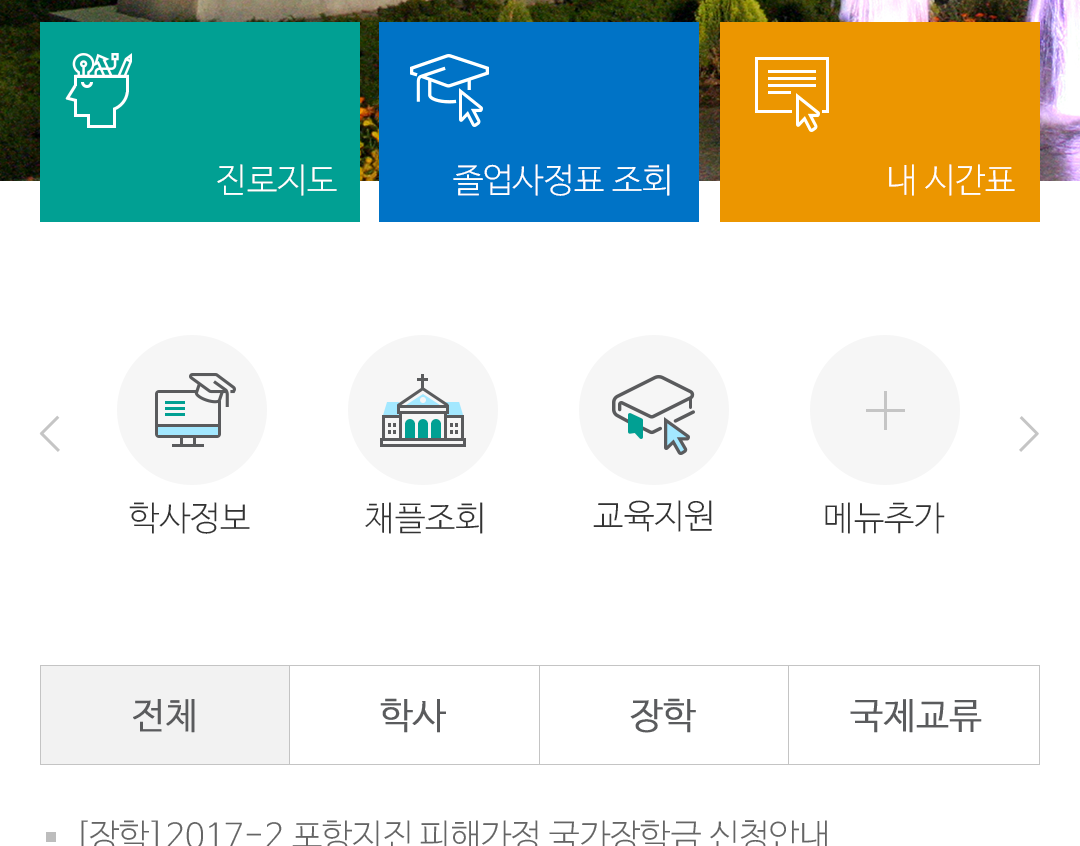Open the 내 시간표 tile
This screenshot has height=846, width=1080.
[x=880, y=122]
